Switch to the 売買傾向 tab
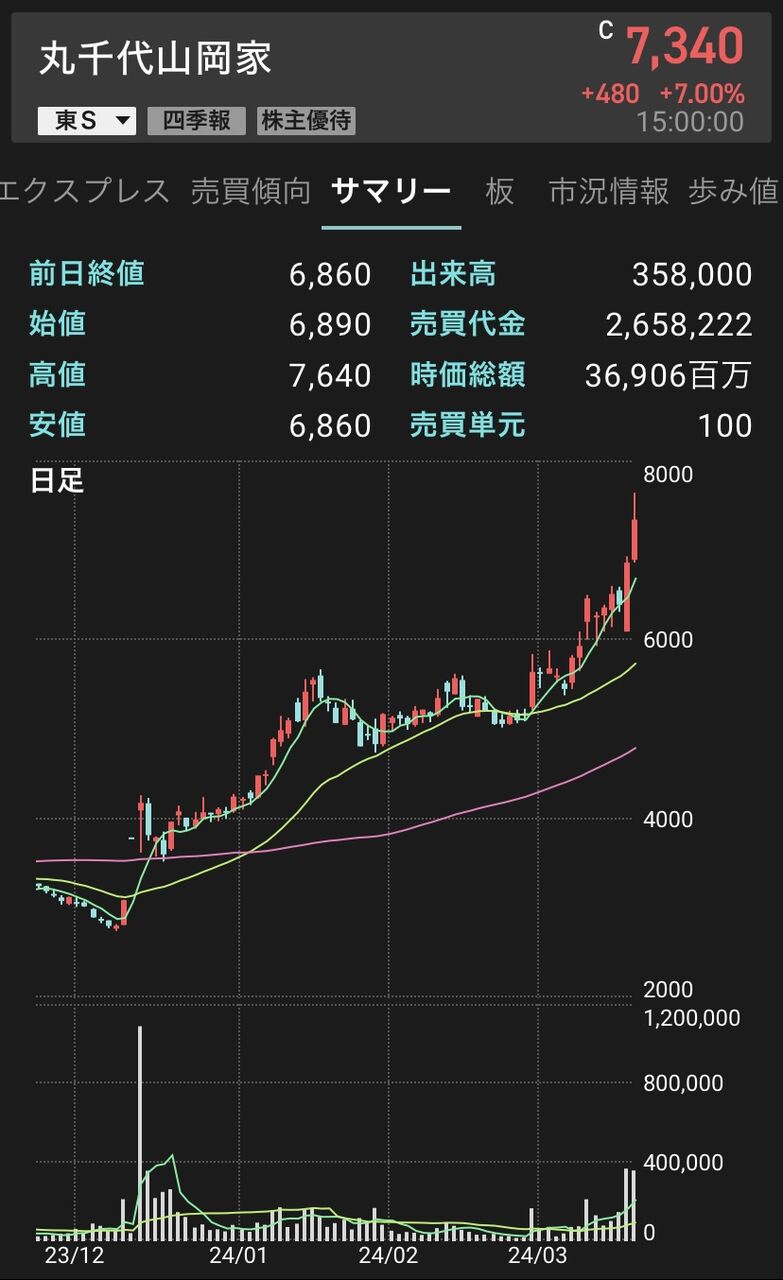 (x=251, y=191)
